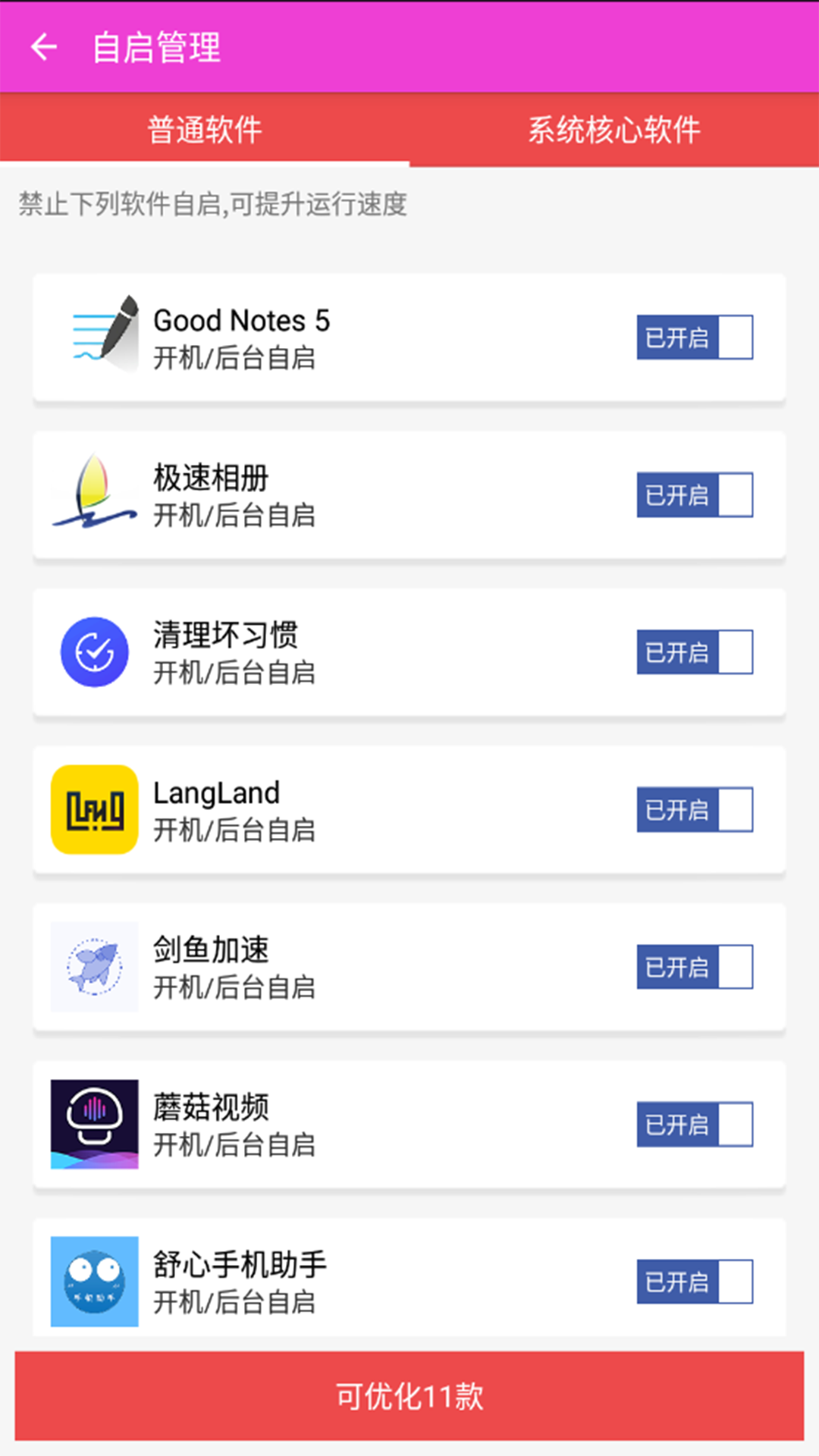Open the Good Notes 5 list entry

[x=341, y=338]
